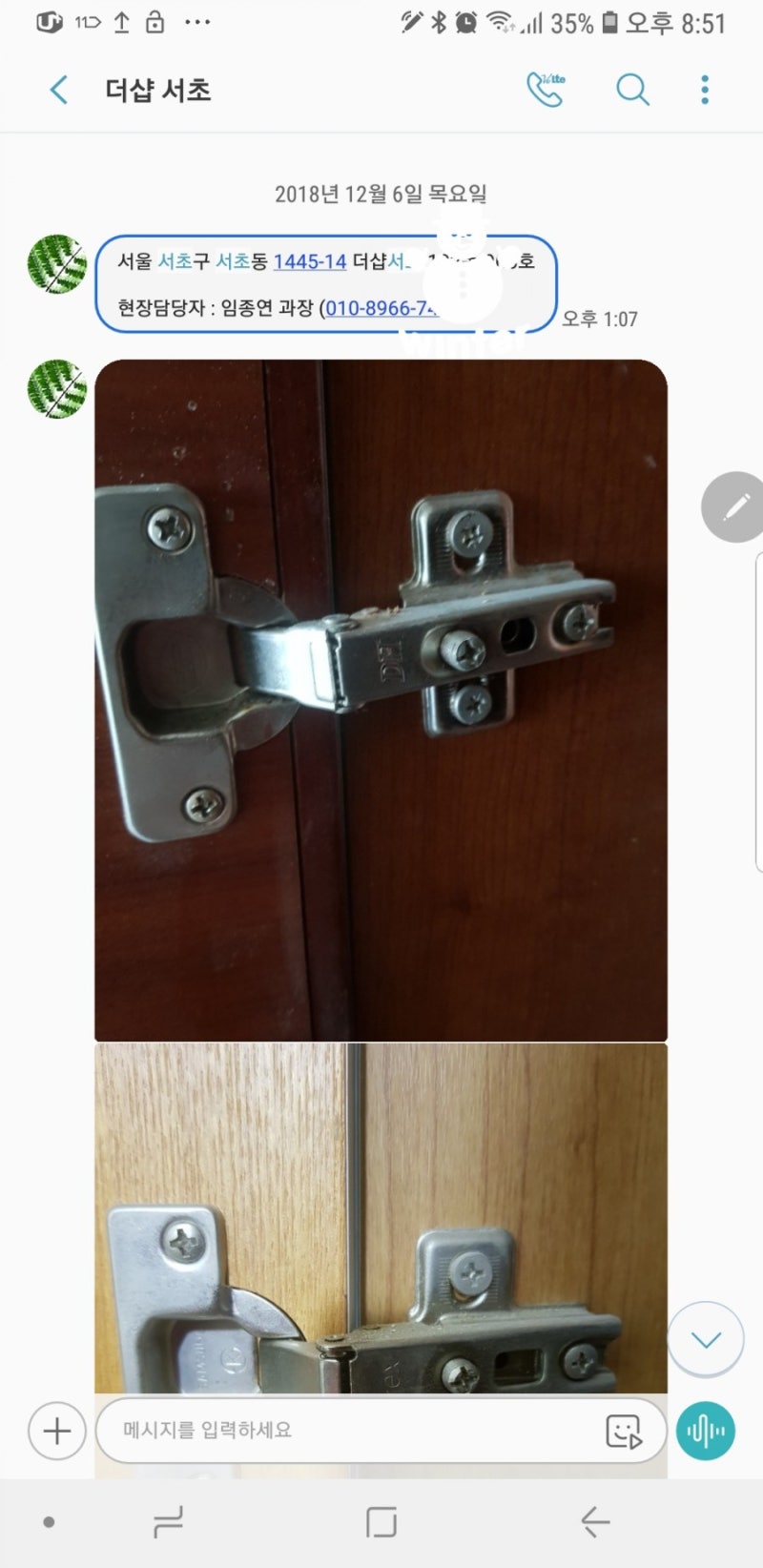The image size is (763, 1568).
Task: Record a voice message
Action: (706, 1431)
